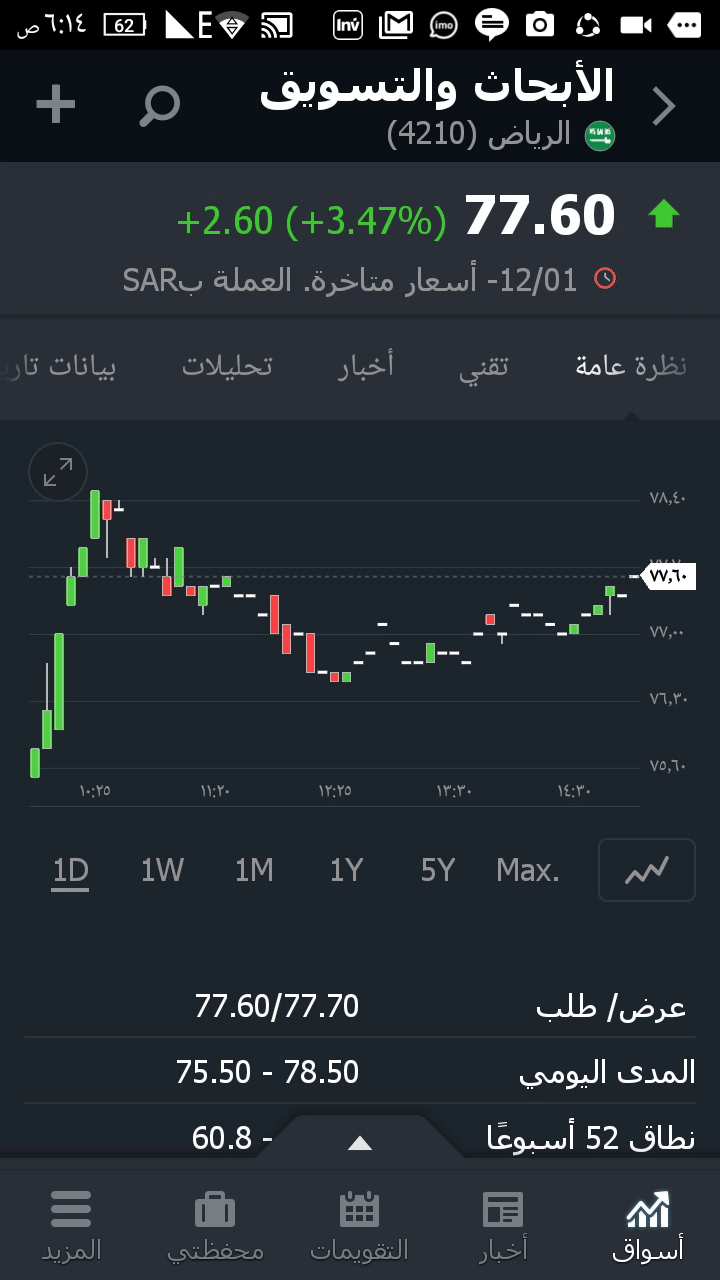The height and width of the screenshot is (1280, 720).
Task: Add this stock with the plus icon
Action: coord(56,105)
